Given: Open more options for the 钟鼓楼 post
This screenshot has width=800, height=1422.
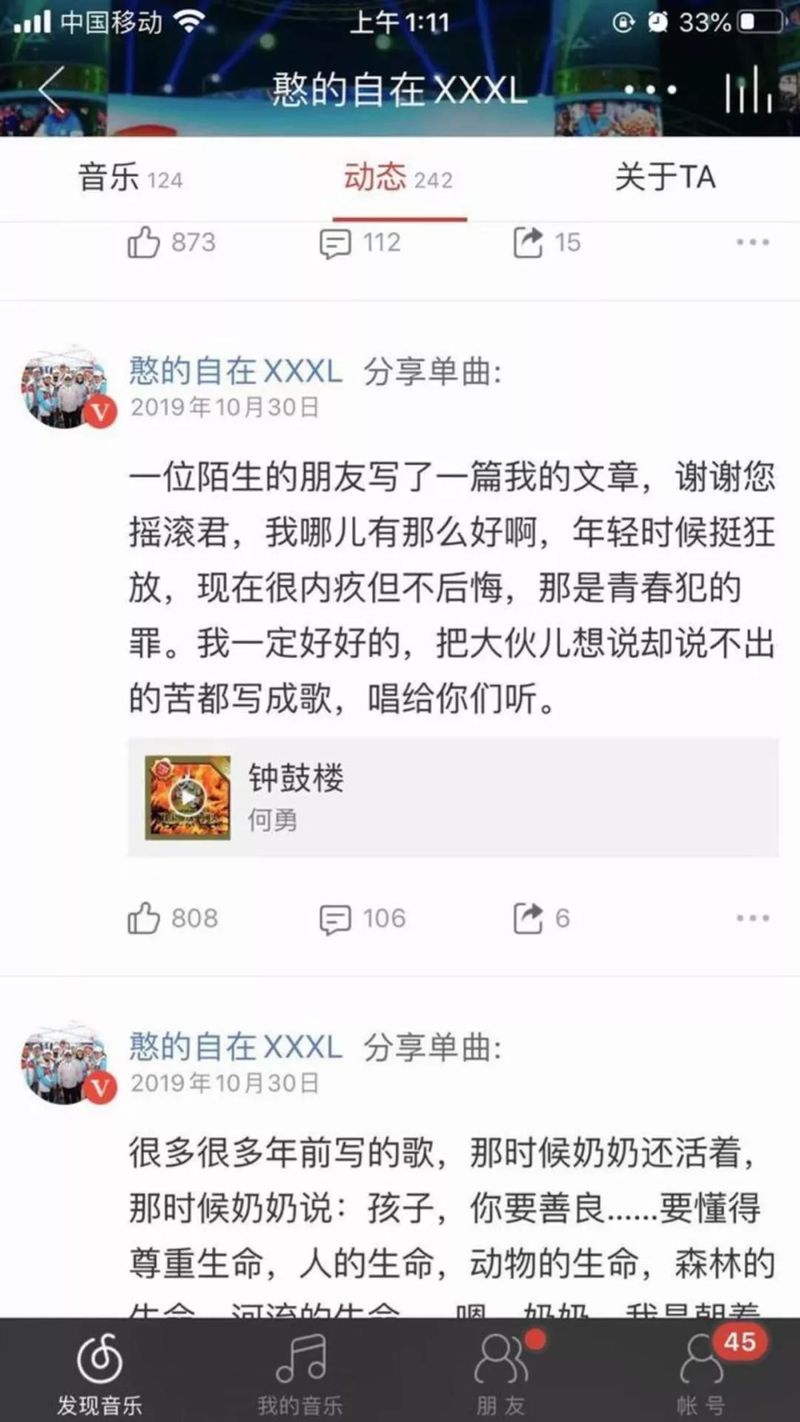Looking at the screenshot, I should pyautogui.click(x=752, y=918).
